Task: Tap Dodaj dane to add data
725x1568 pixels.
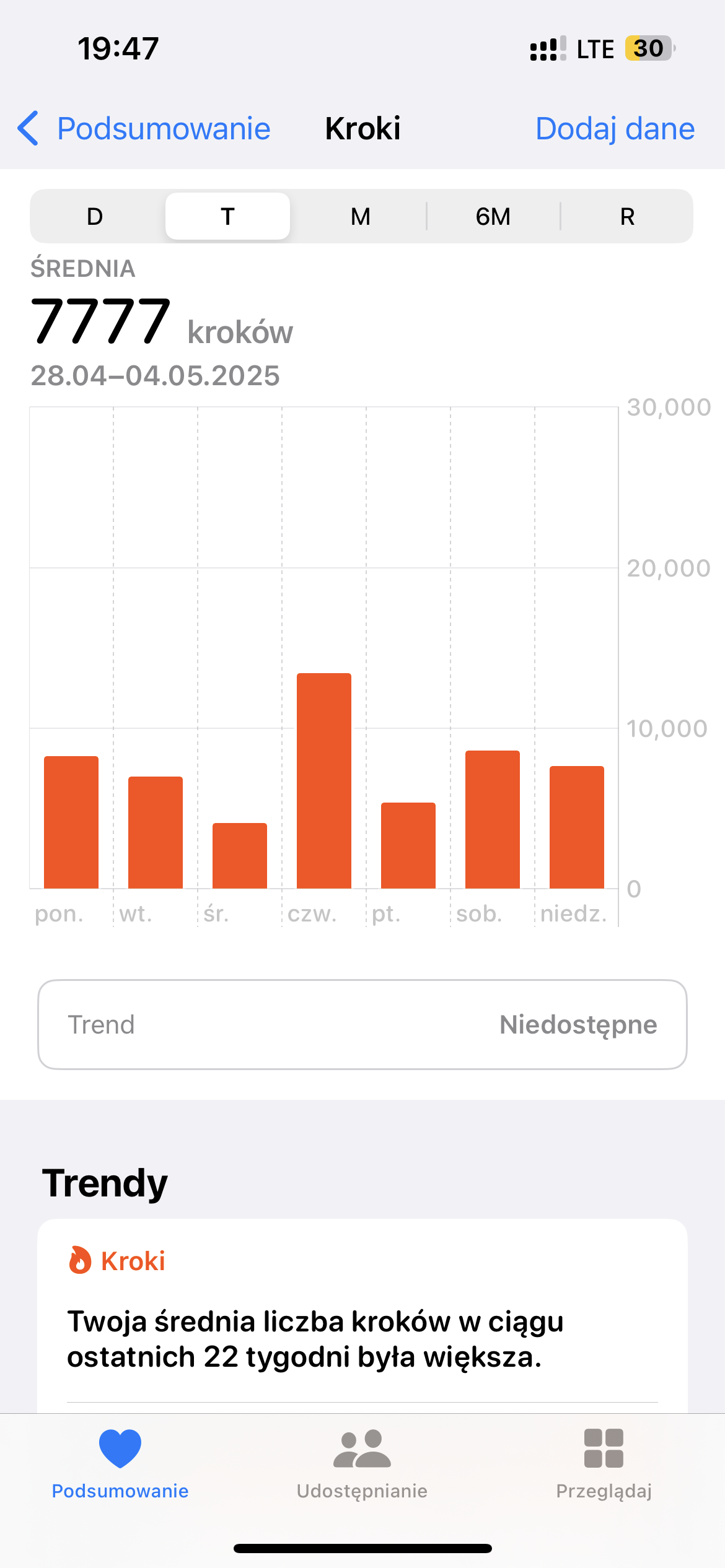Action: point(614,129)
